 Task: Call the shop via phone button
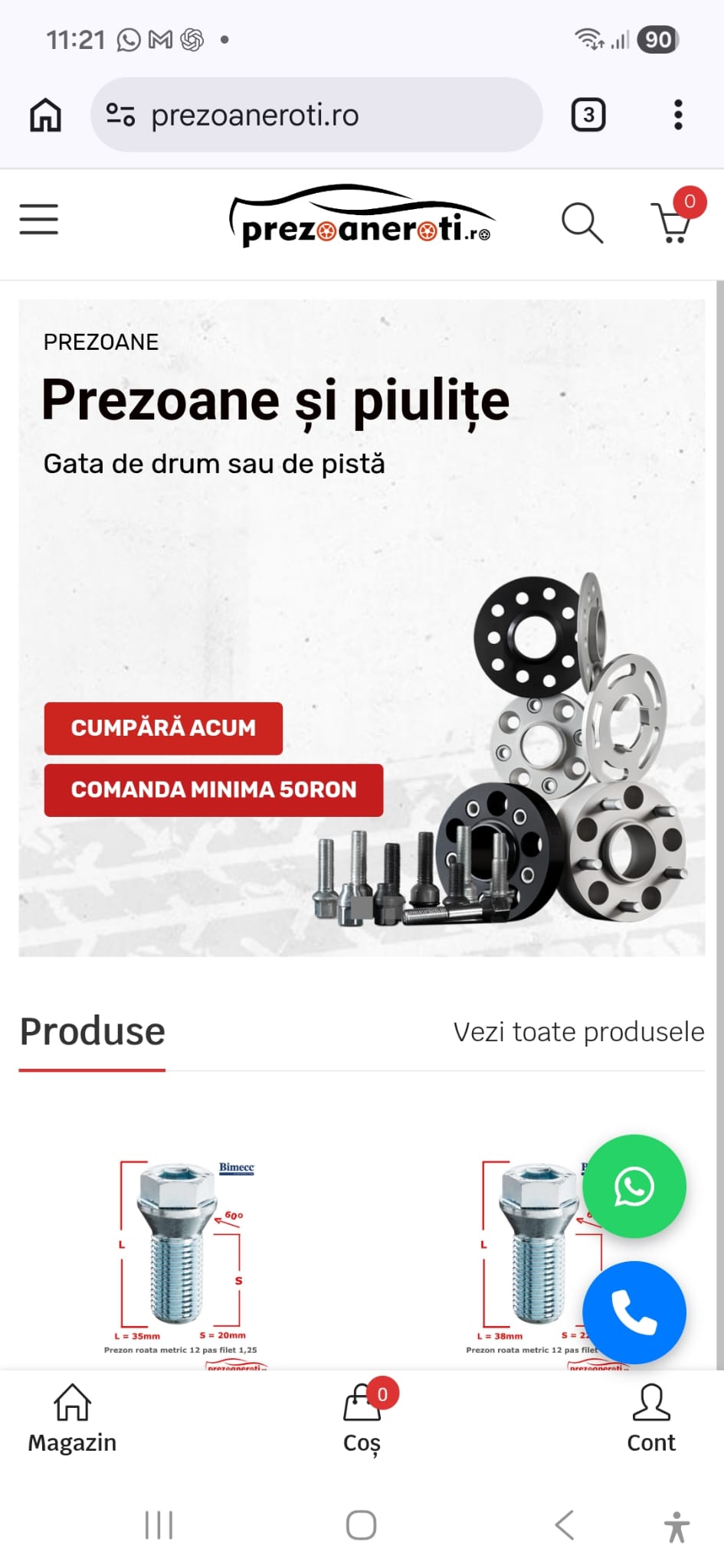coord(634,1312)
